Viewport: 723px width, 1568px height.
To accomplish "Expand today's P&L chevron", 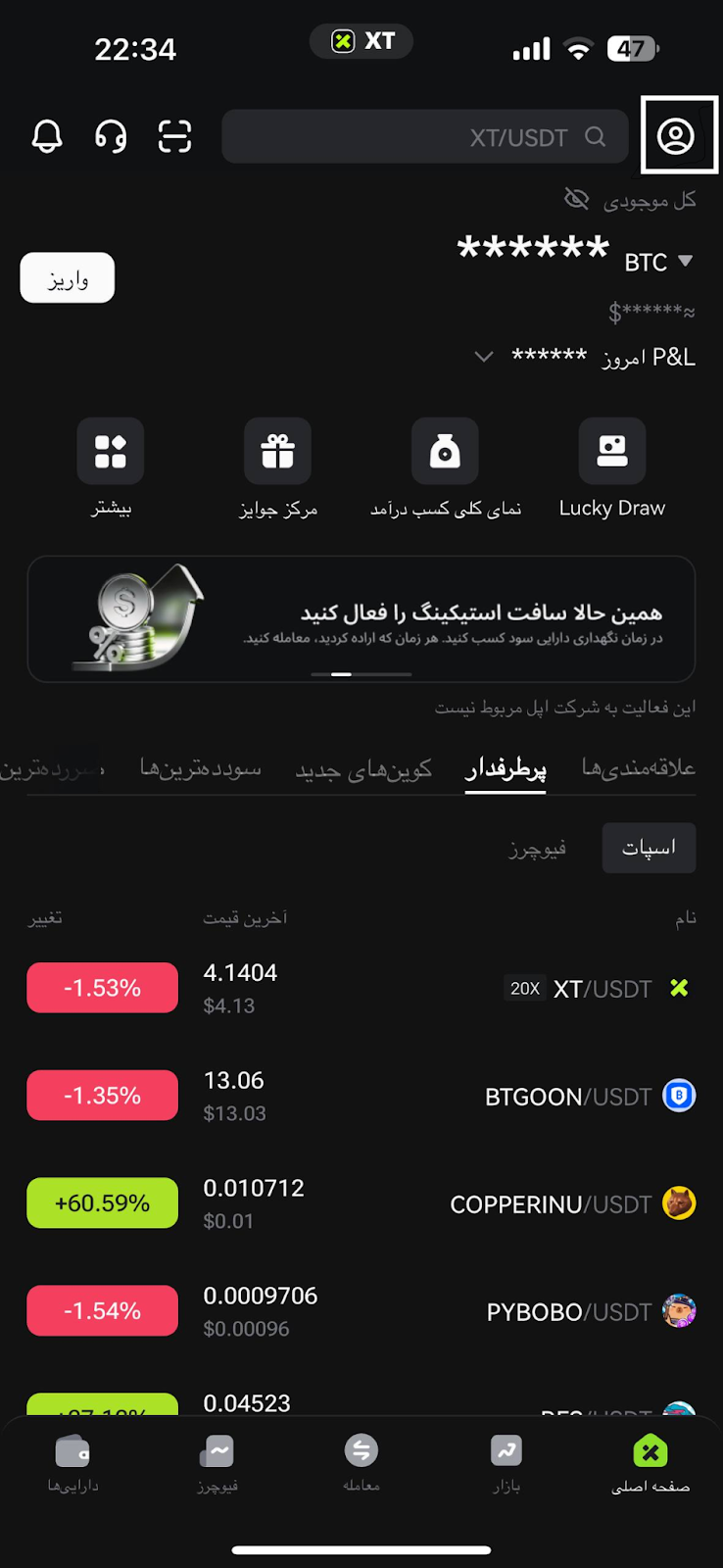I will pyautogui.click(x=483, y=357).
